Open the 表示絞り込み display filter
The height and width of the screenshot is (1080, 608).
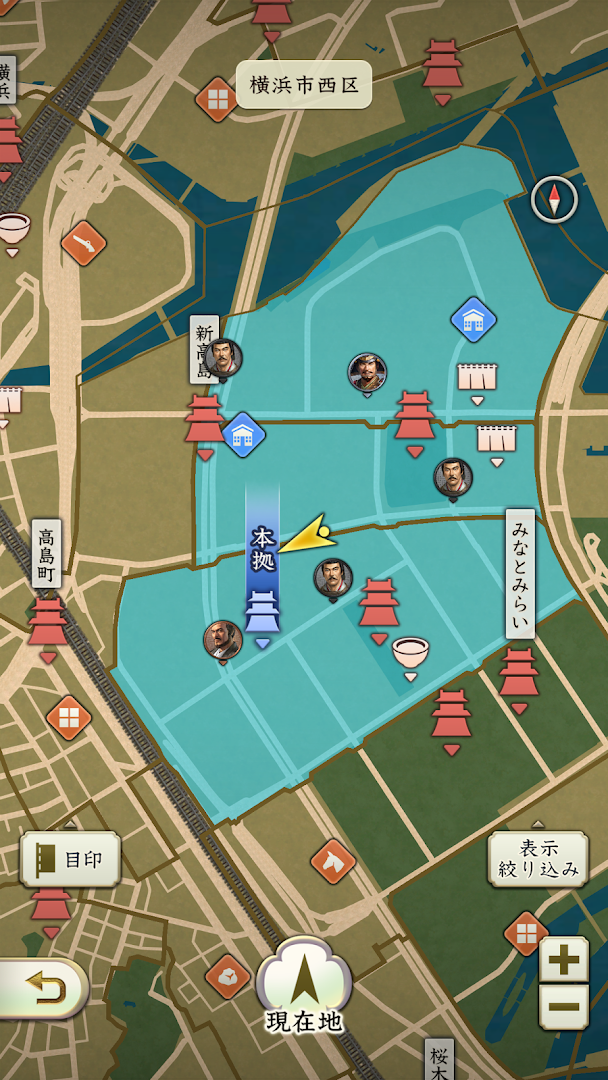(x=538, y=859)
